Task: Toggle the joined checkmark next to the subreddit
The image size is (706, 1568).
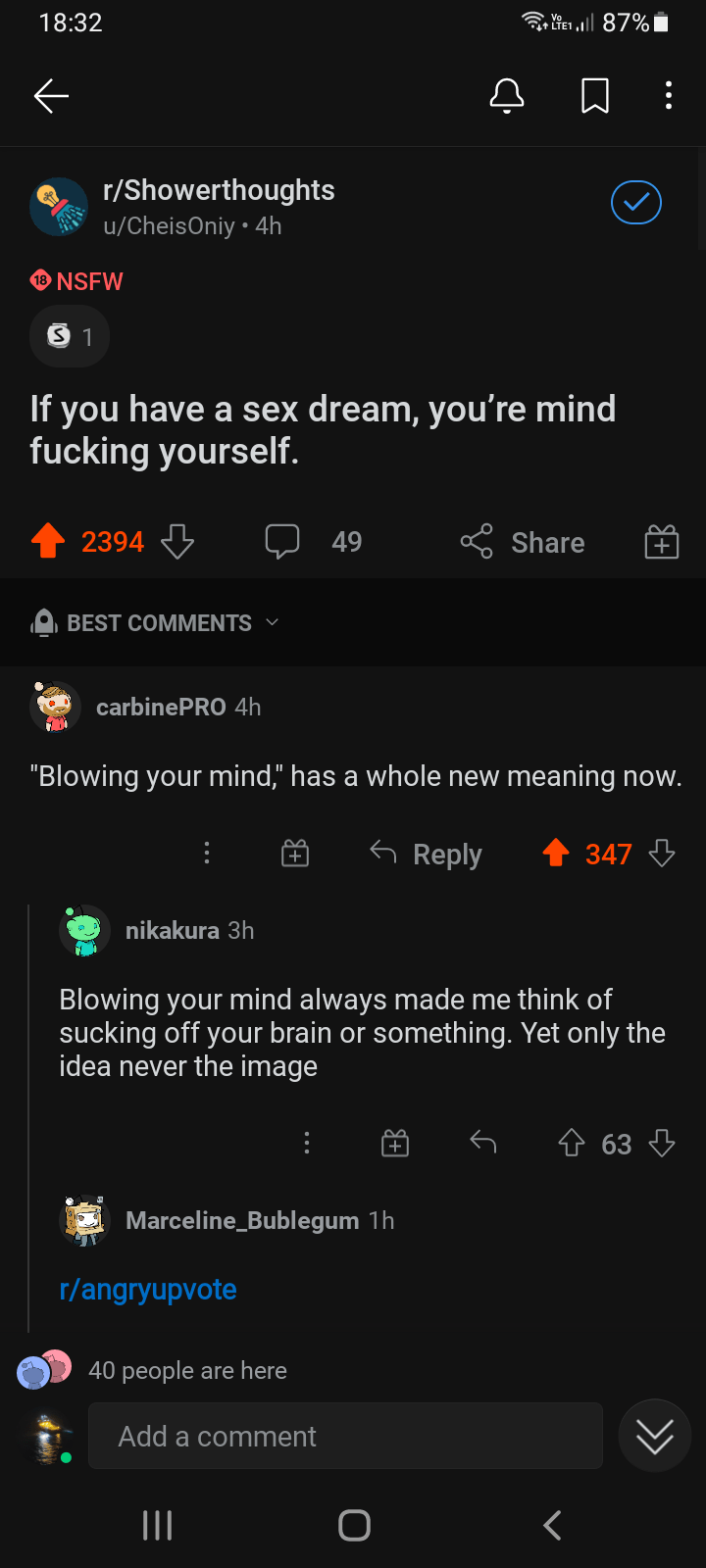Action: (x=635, y=203)
